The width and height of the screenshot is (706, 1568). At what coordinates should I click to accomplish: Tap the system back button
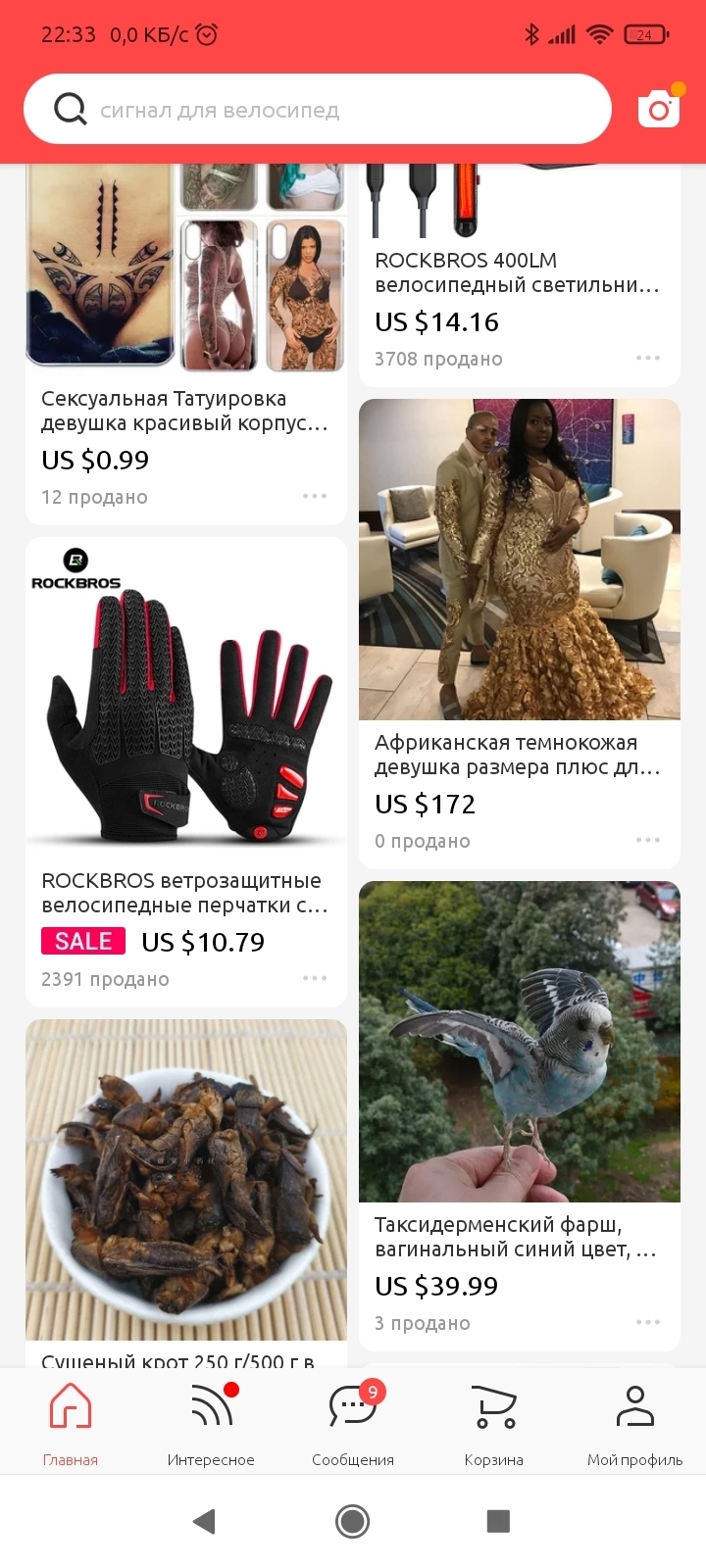[204, 1521]
